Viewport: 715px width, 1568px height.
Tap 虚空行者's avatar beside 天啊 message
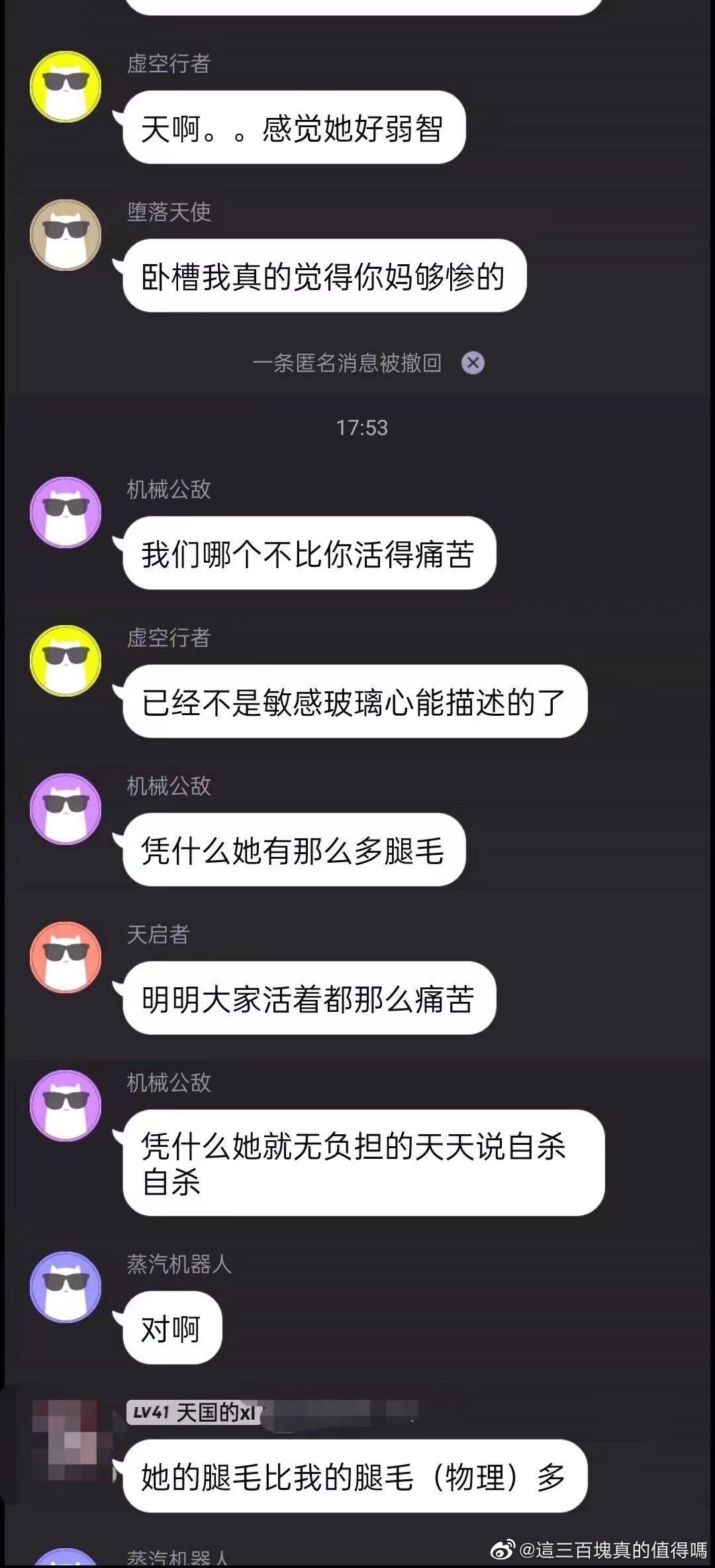coord(66,87)
